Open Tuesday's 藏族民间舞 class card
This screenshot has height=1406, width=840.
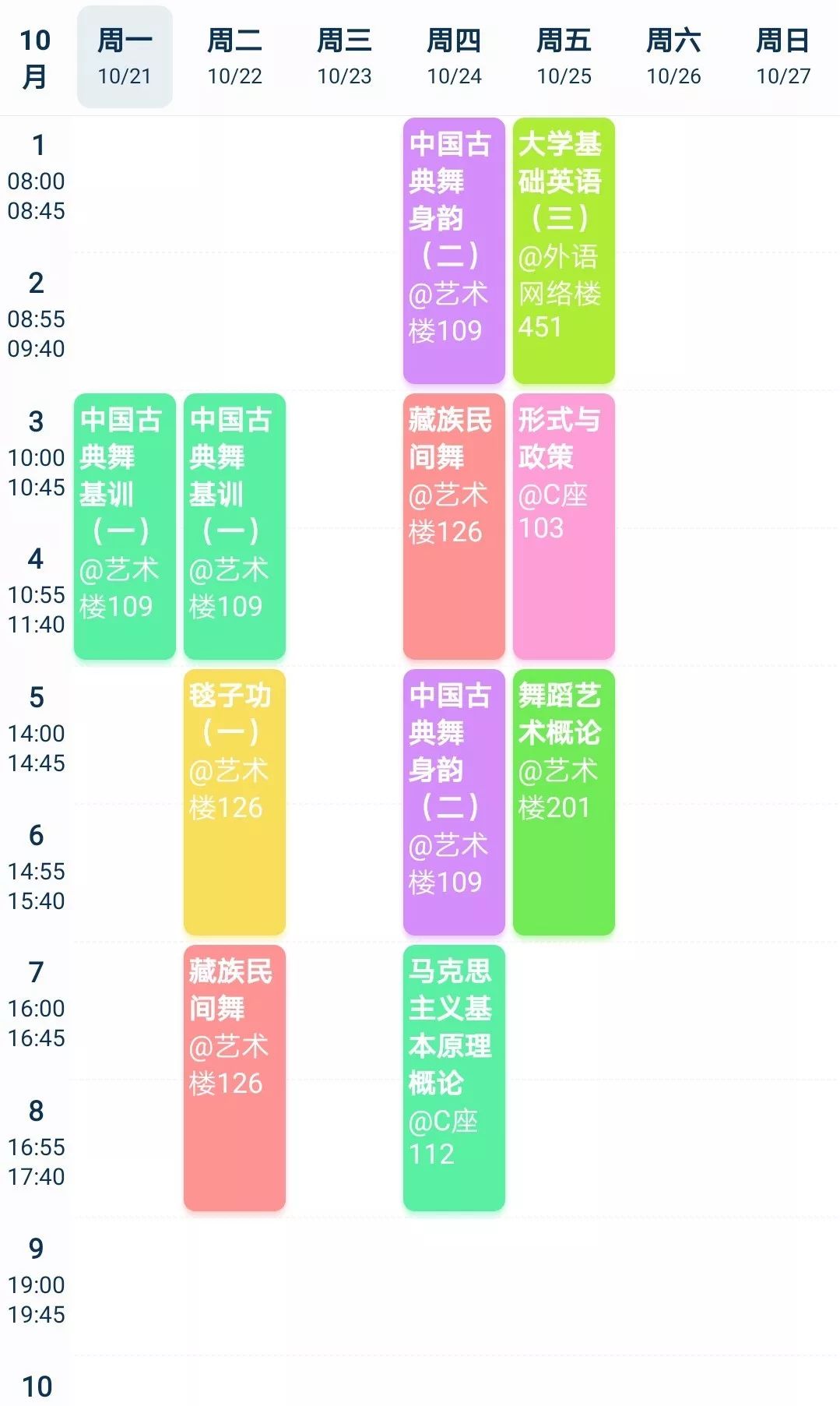point(234,1078)
